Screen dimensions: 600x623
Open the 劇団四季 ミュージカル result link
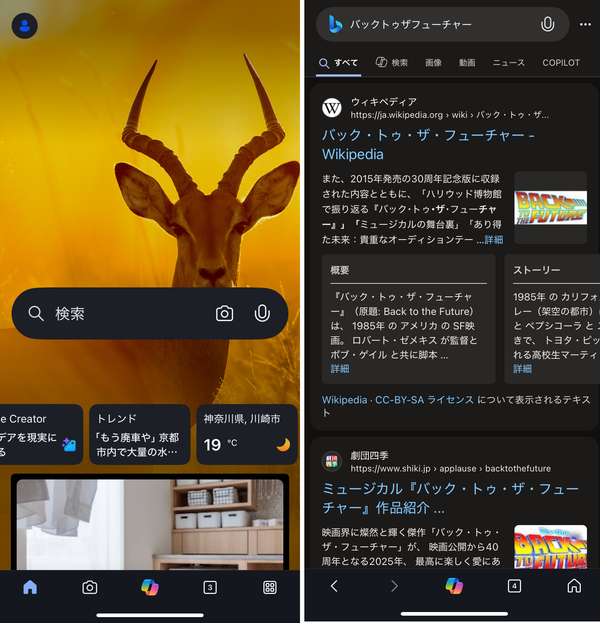pyautogui.click(x=450, y=498)
